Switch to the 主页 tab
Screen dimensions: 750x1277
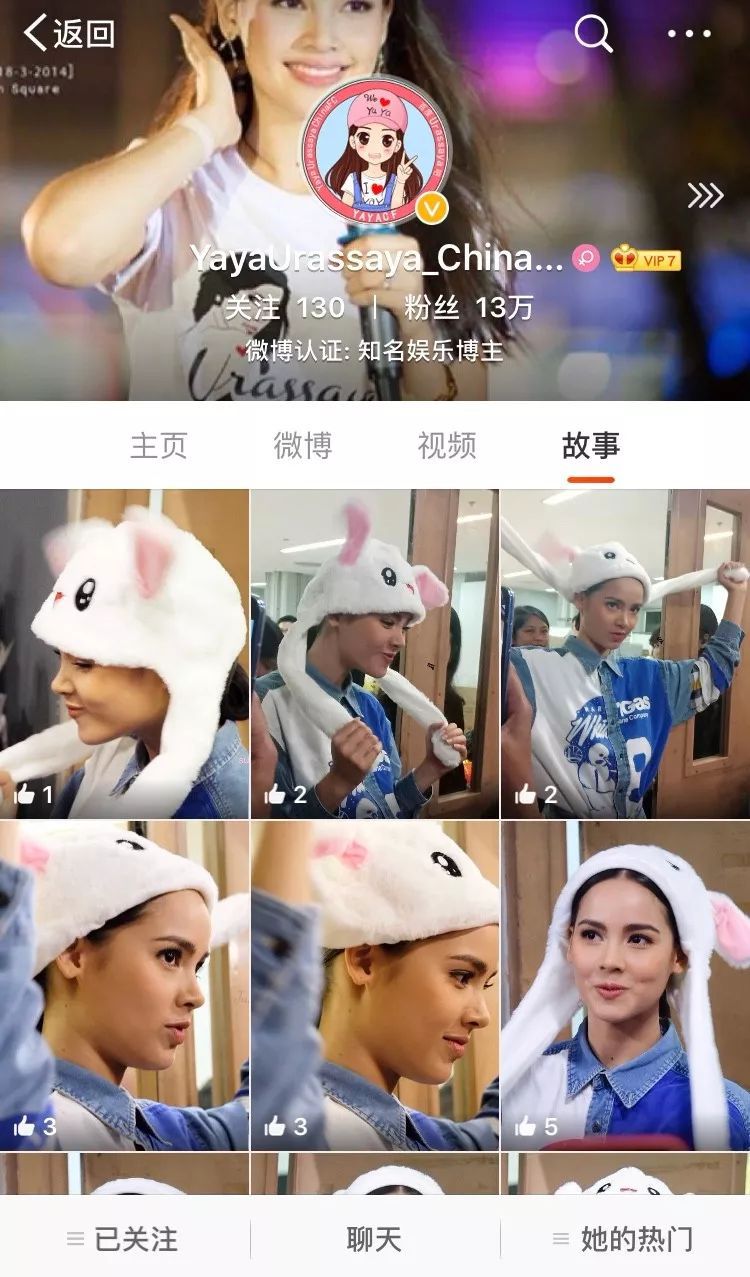158,445
